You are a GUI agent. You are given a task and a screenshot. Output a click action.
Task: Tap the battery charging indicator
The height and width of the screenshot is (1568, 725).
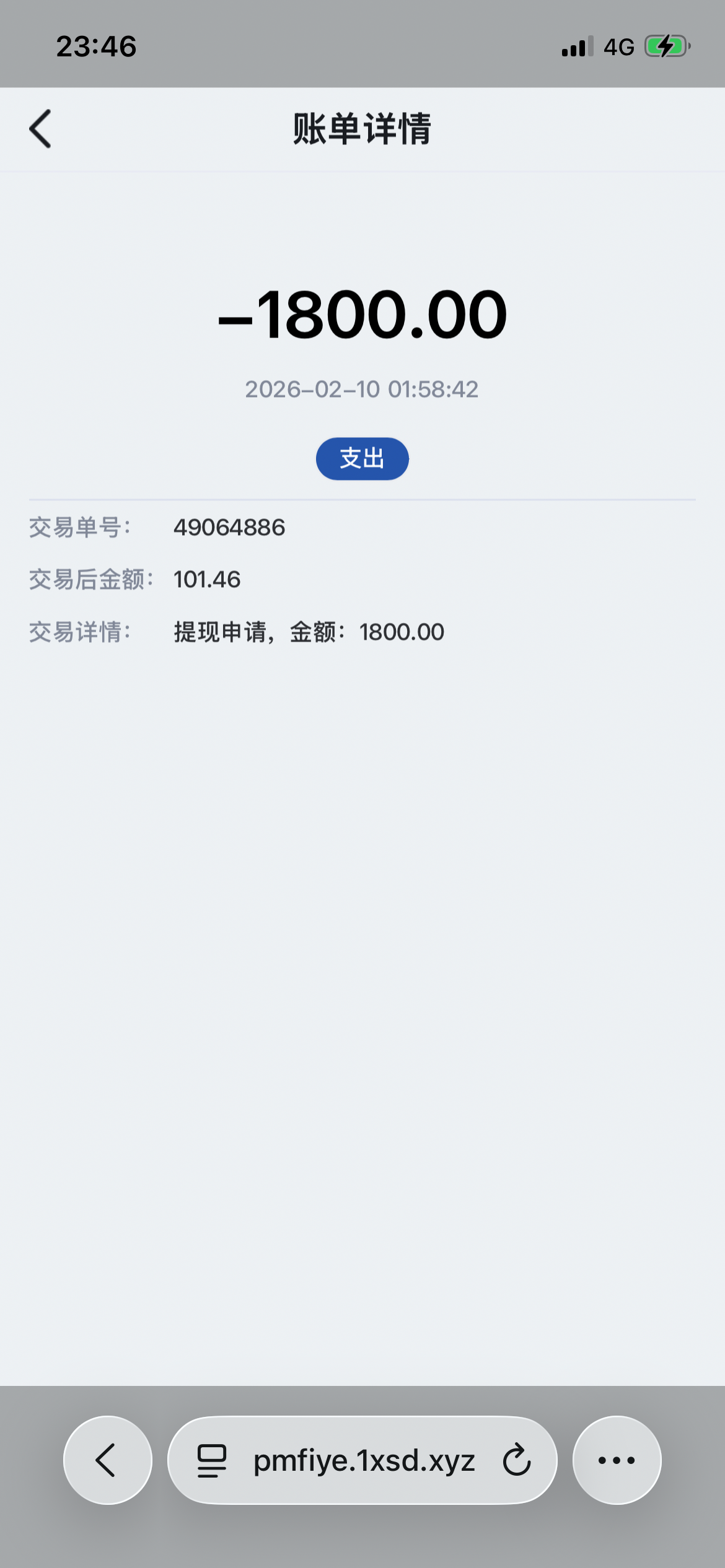(666, 45)
